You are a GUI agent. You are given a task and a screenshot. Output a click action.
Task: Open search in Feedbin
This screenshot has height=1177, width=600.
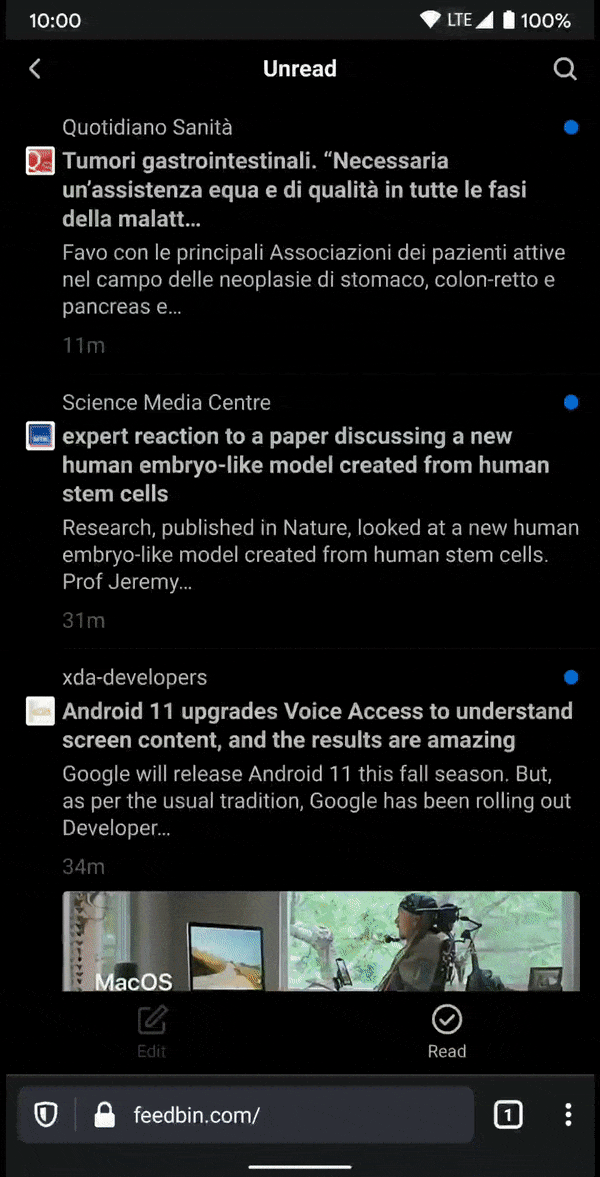click(x=565, y=69)
